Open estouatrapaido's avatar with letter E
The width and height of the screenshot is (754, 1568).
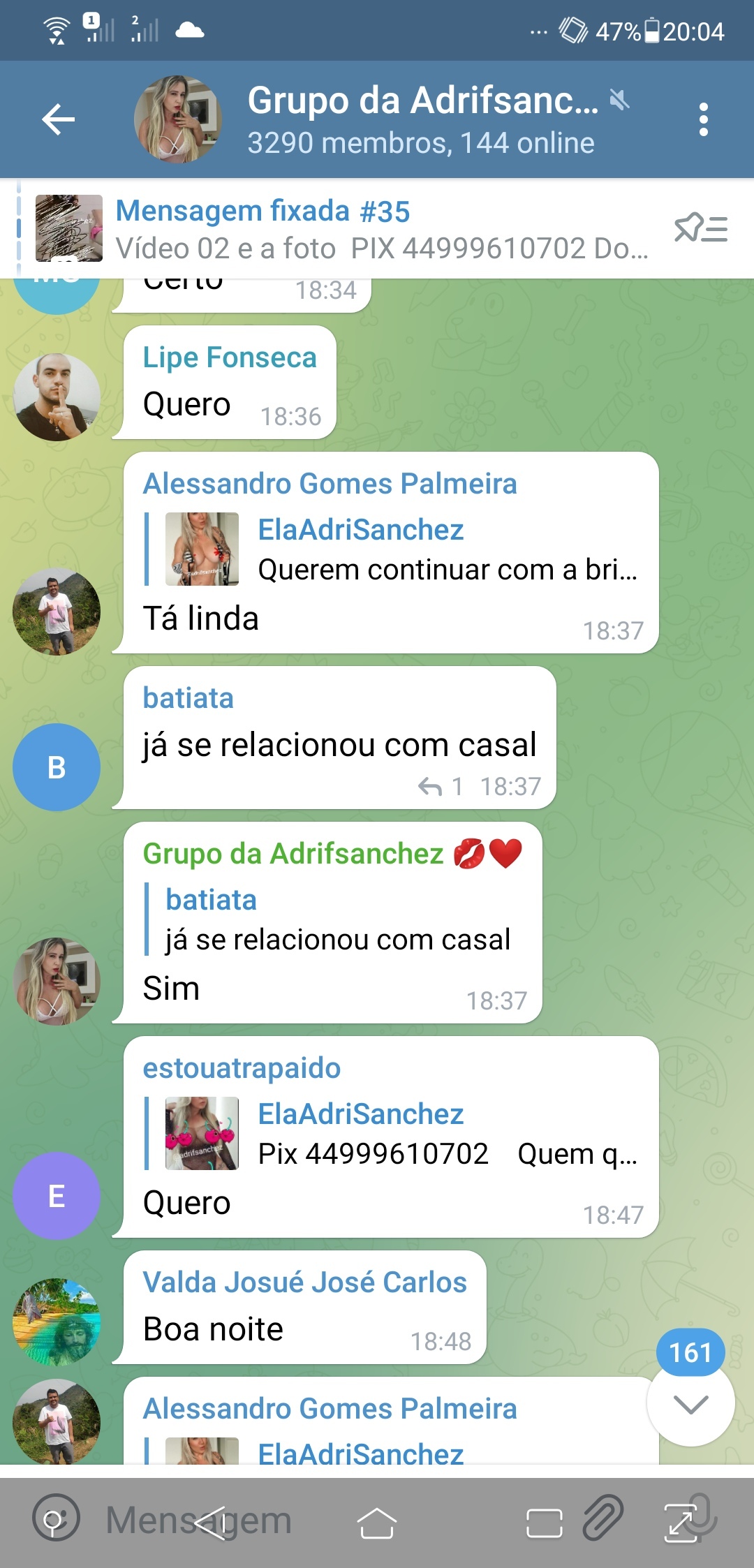point(57,1196)
